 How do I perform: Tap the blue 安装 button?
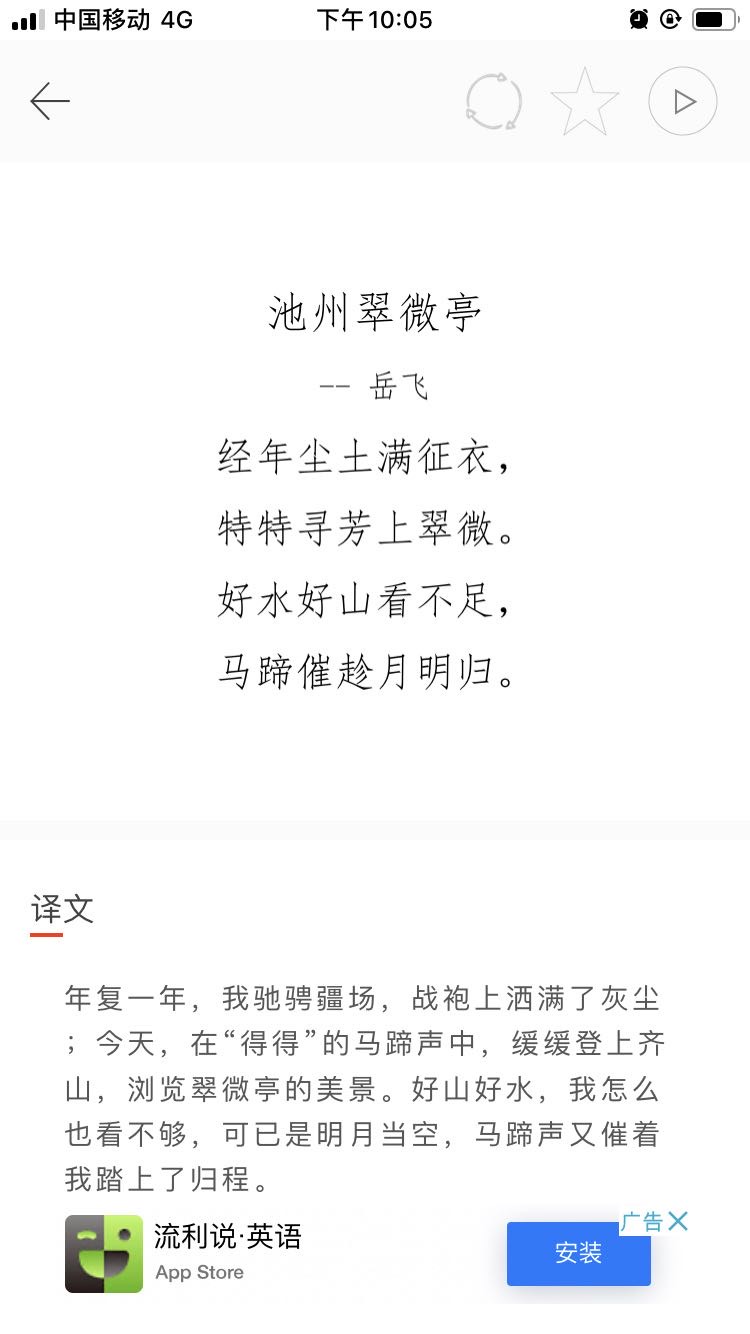pyautogui.click(x=579, y=1253)
